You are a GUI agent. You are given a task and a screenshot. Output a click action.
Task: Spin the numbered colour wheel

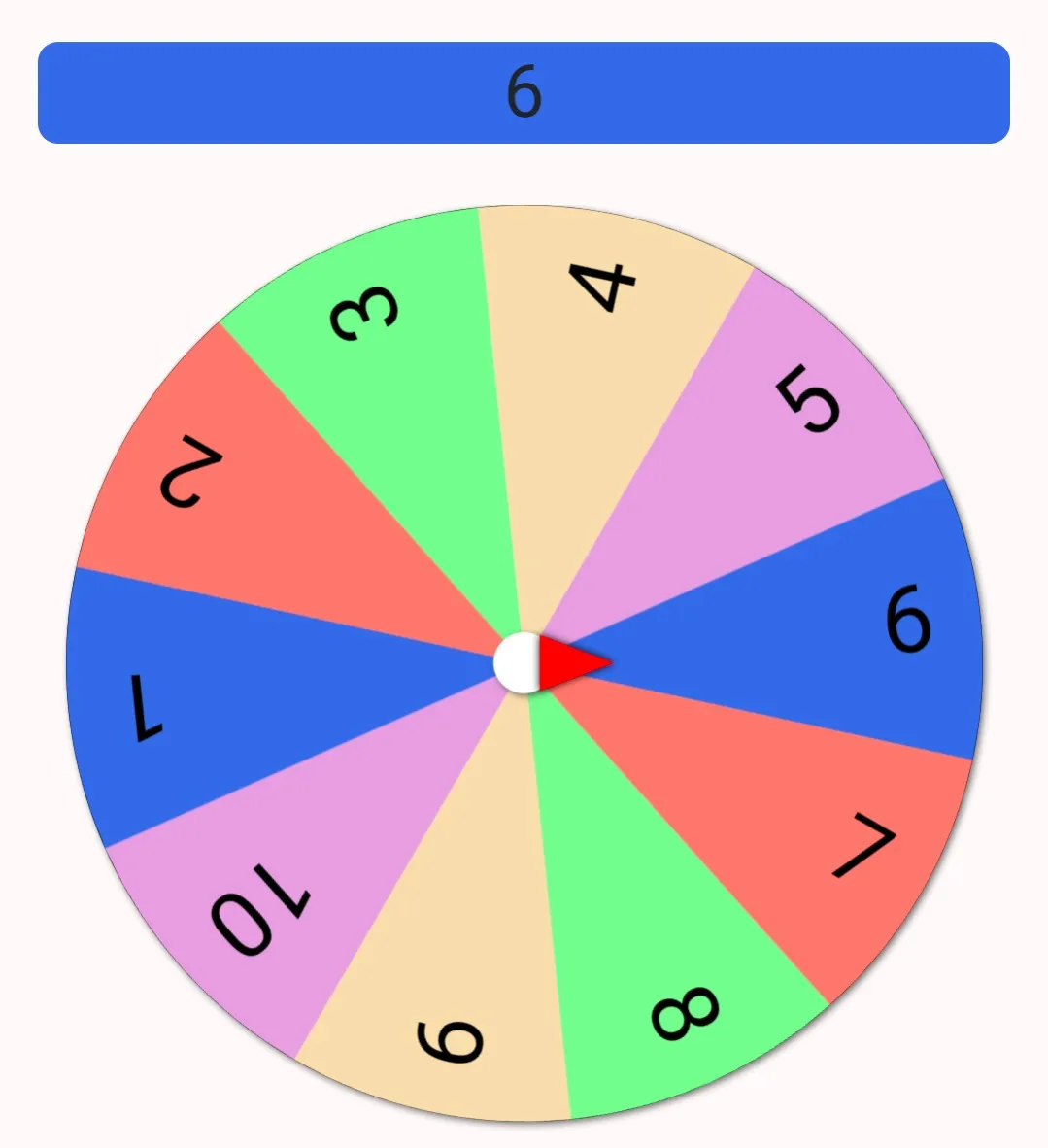(523, 663)
